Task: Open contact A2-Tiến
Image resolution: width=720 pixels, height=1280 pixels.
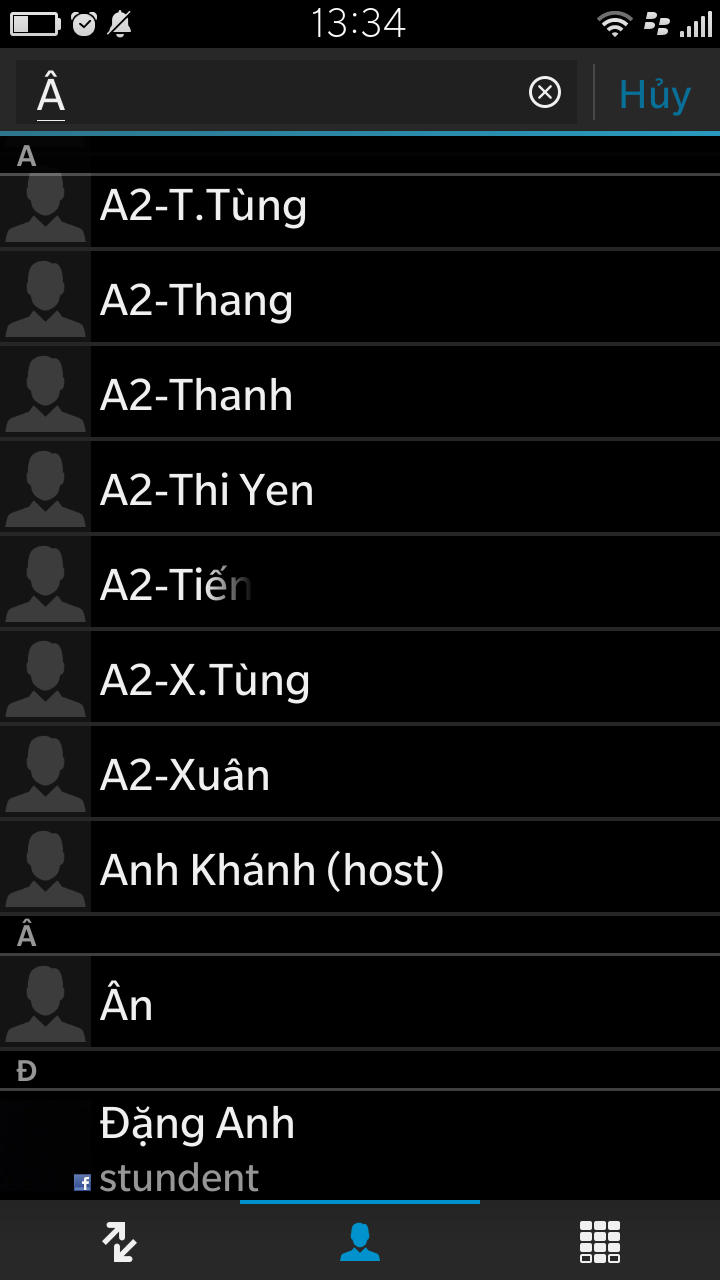Action: pyautogui.click(x=360, y=584)
